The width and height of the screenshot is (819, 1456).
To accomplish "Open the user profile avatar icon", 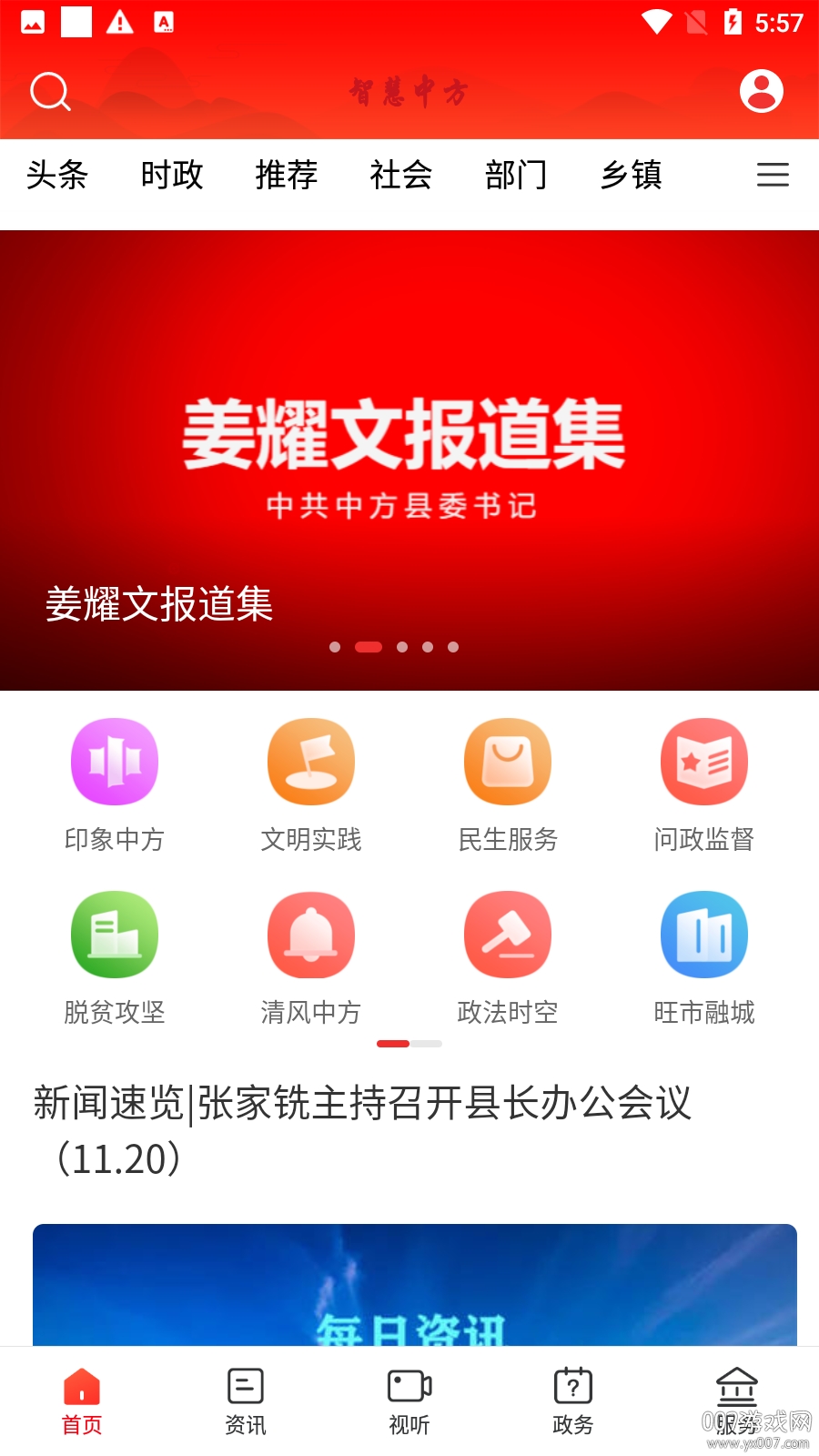I will coord(761,92).
